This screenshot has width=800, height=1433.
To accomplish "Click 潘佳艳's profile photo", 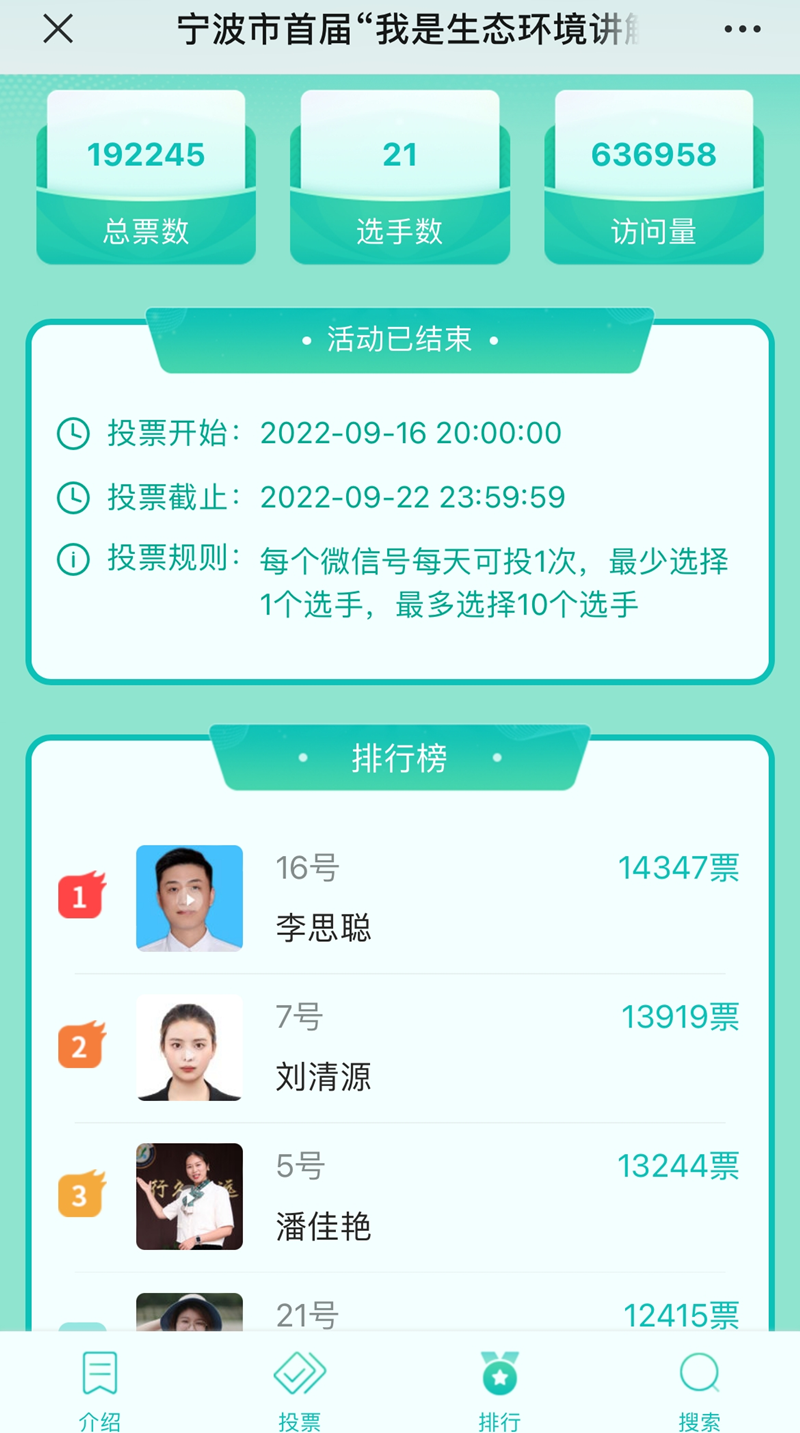I will click(x=189, y=1196).
